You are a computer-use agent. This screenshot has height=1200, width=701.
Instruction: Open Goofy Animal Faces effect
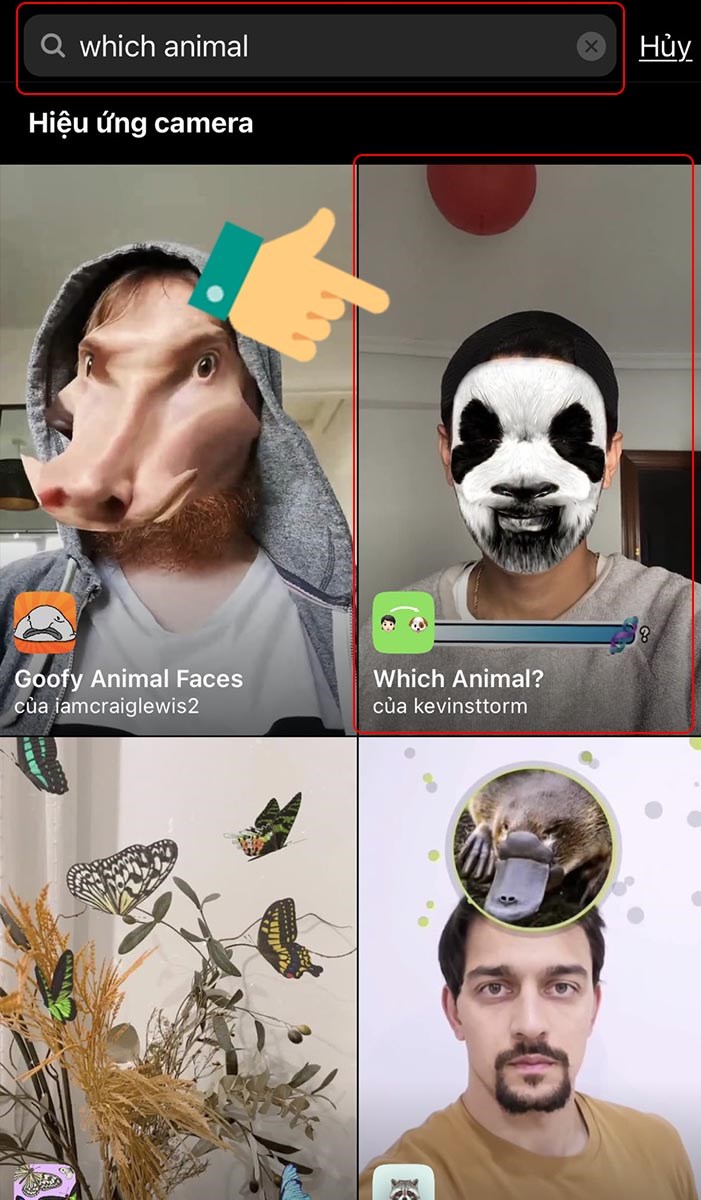coord(177,450)
